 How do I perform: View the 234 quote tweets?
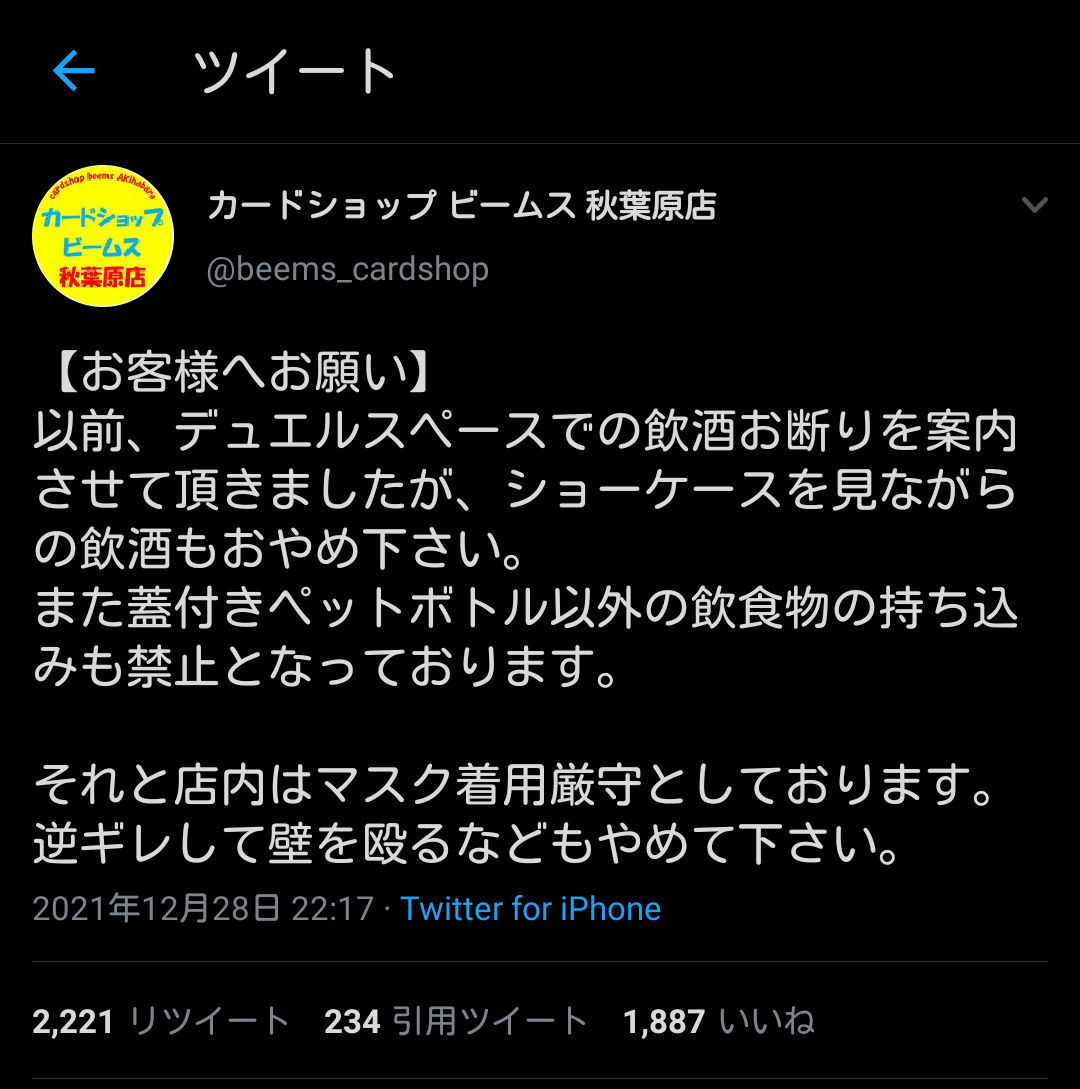(455, 1021)
